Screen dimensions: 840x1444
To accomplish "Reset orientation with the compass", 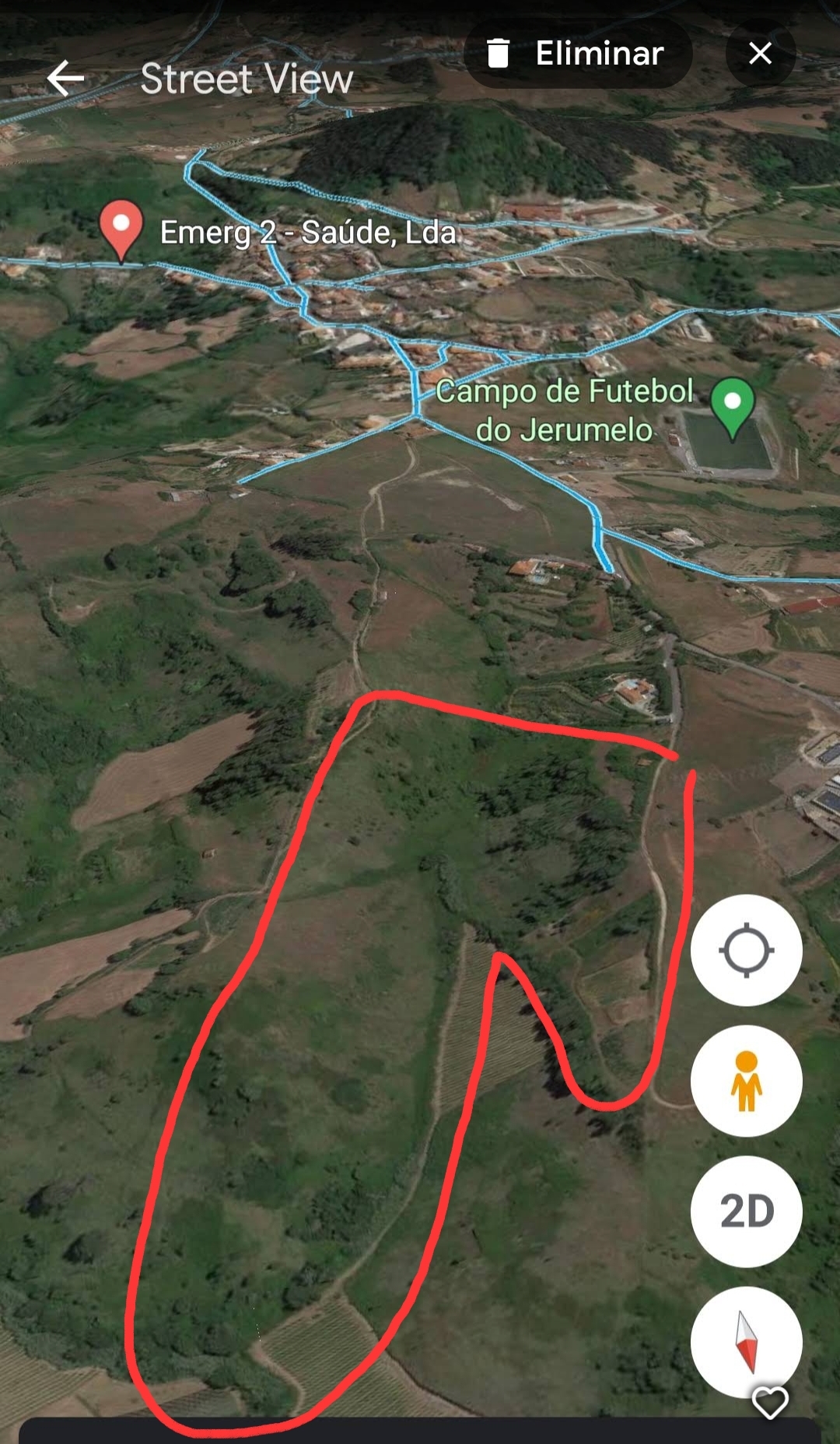I will pyautogui.click(x=746, y=1341).
